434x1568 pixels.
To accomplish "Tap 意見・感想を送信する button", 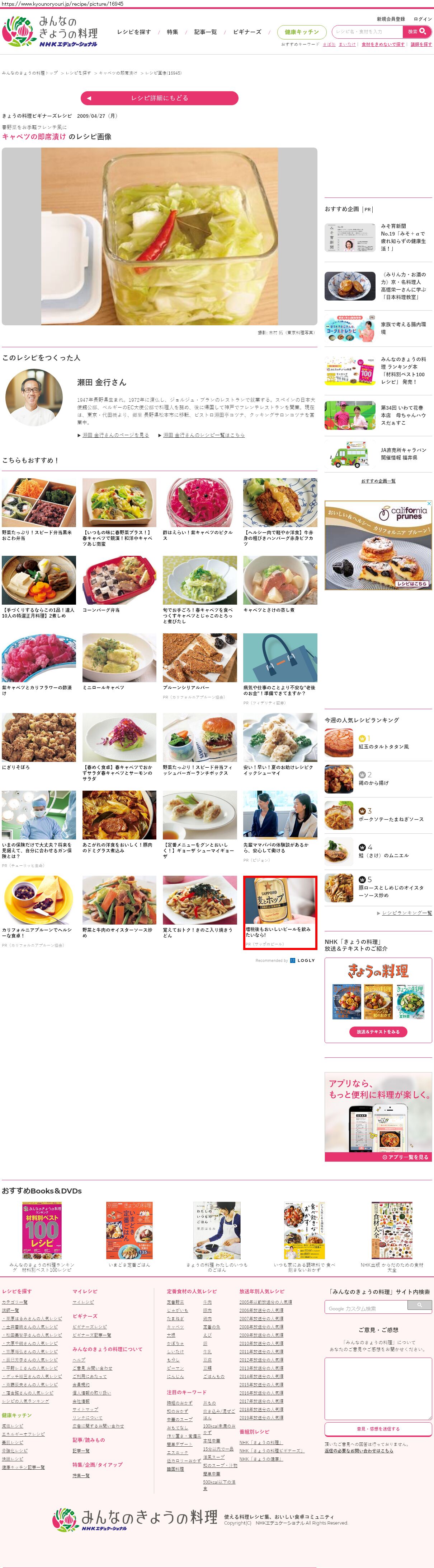I will (x=377, y=1429).
